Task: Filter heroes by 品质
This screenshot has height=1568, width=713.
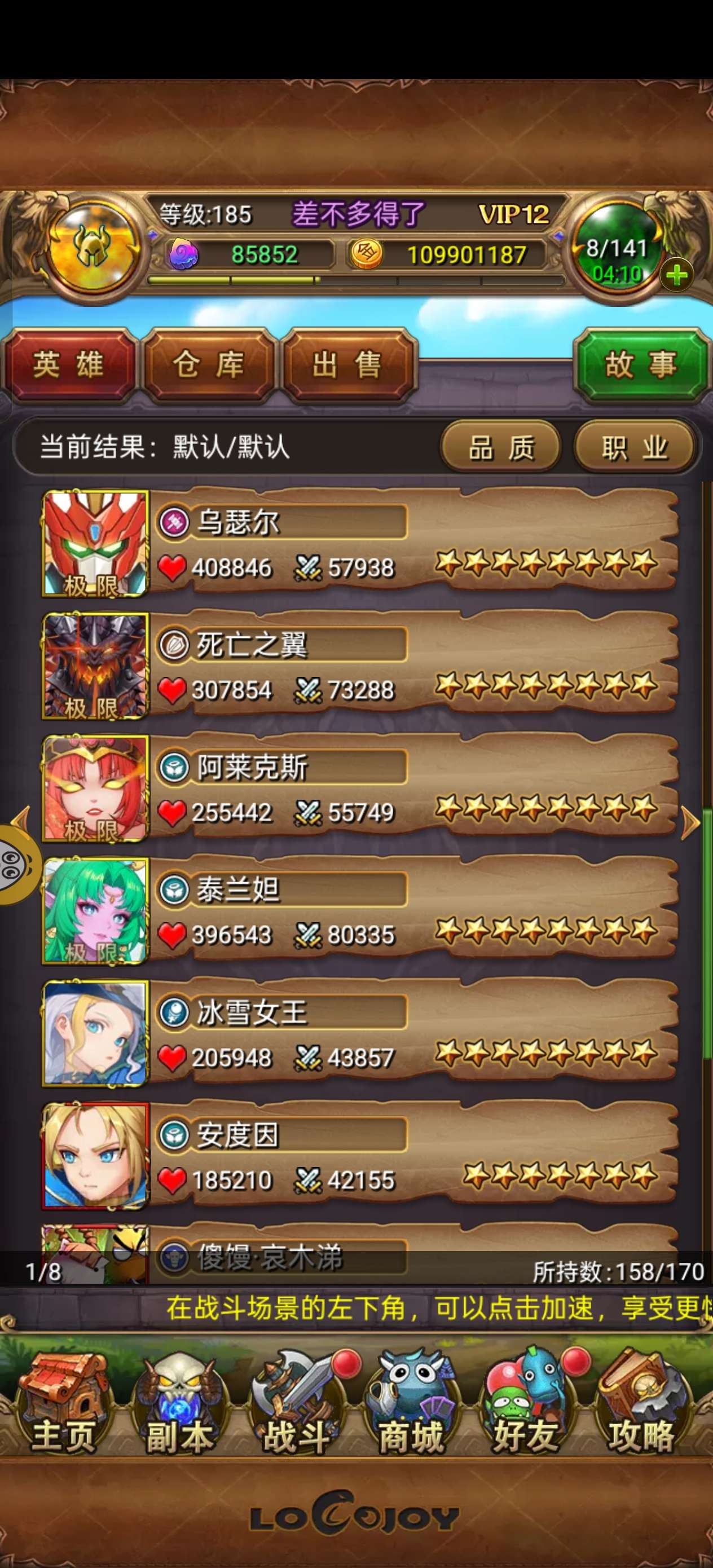Action: (x=500, y=447)
